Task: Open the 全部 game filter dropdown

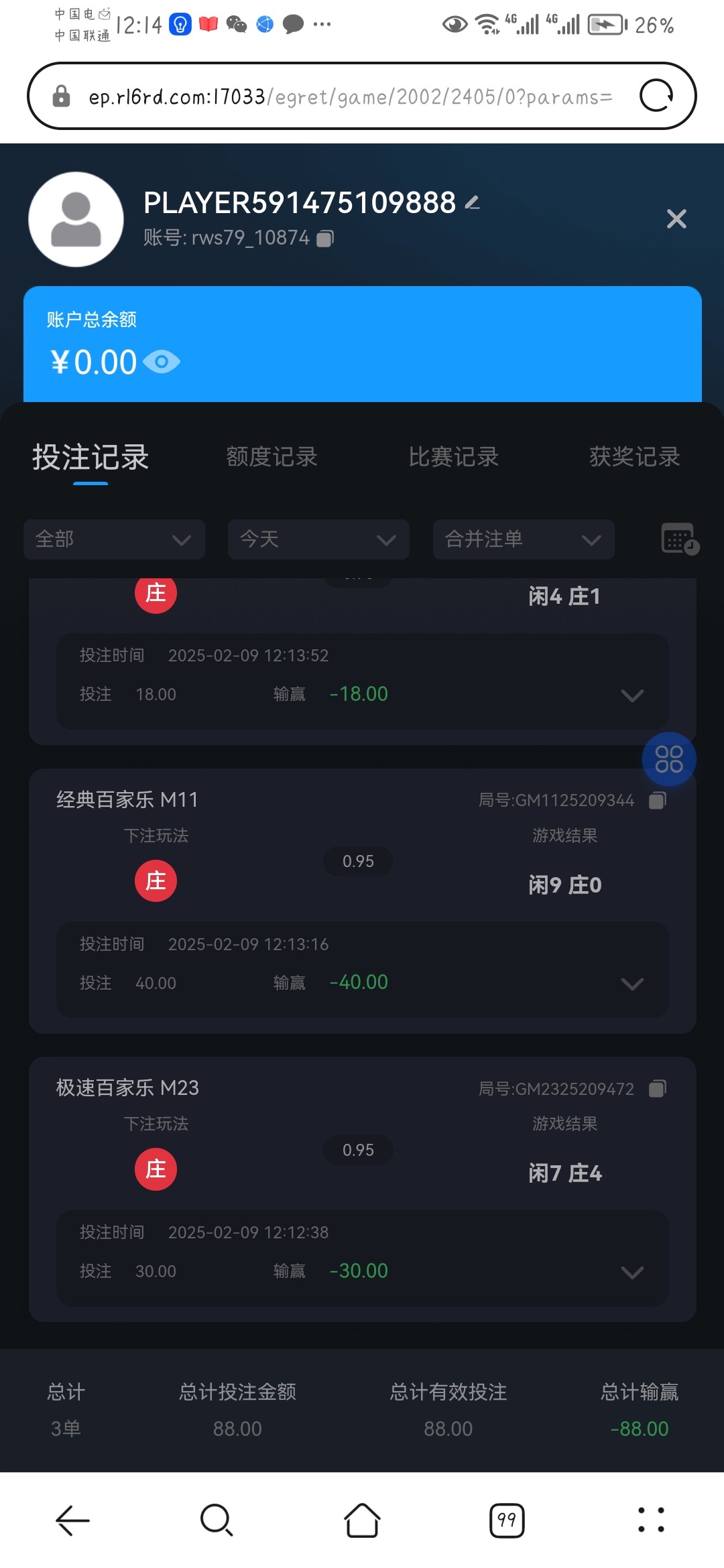Action: (x=114, y=539)
